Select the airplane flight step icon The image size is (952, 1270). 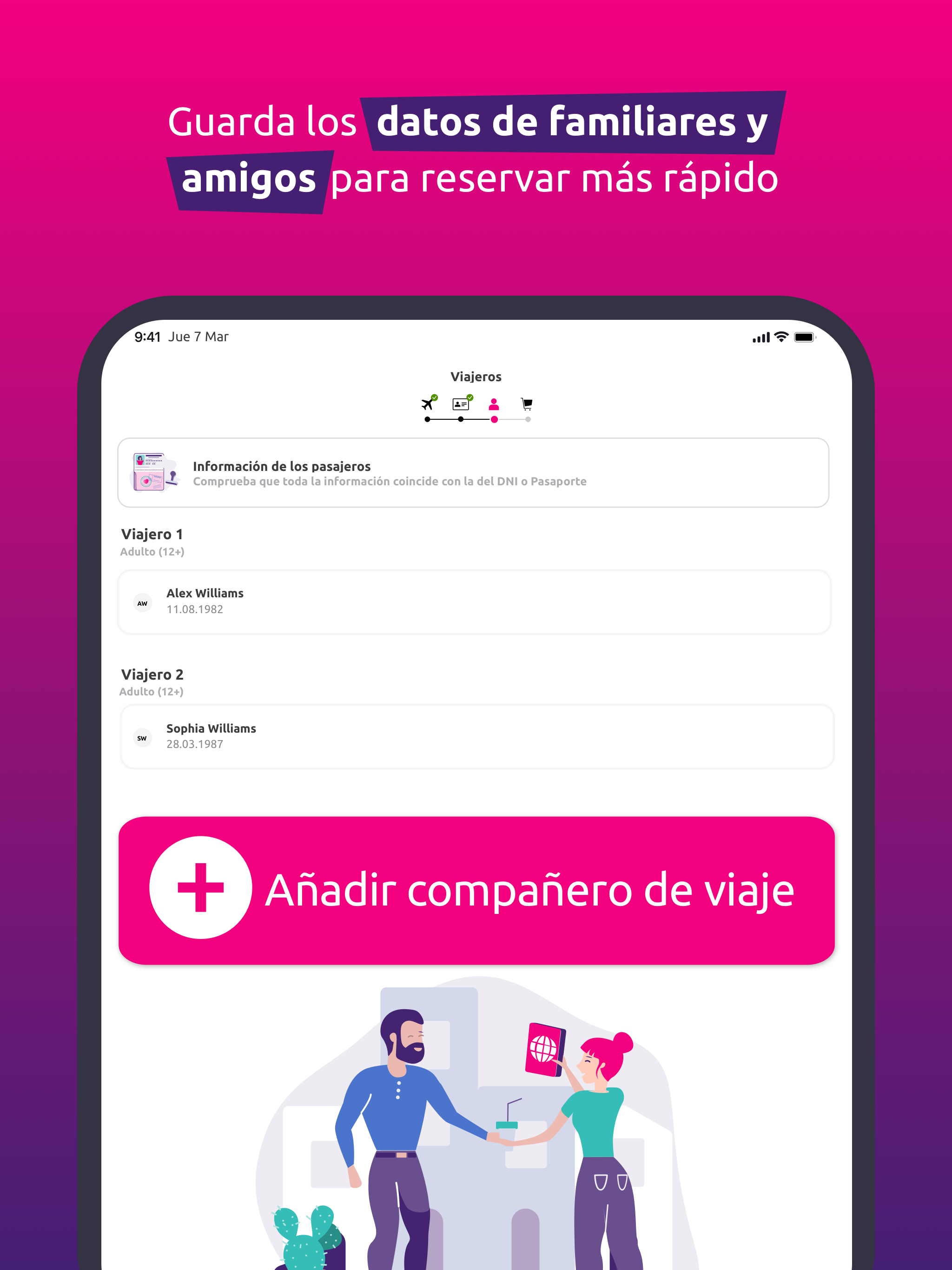(x=427, y=405)
